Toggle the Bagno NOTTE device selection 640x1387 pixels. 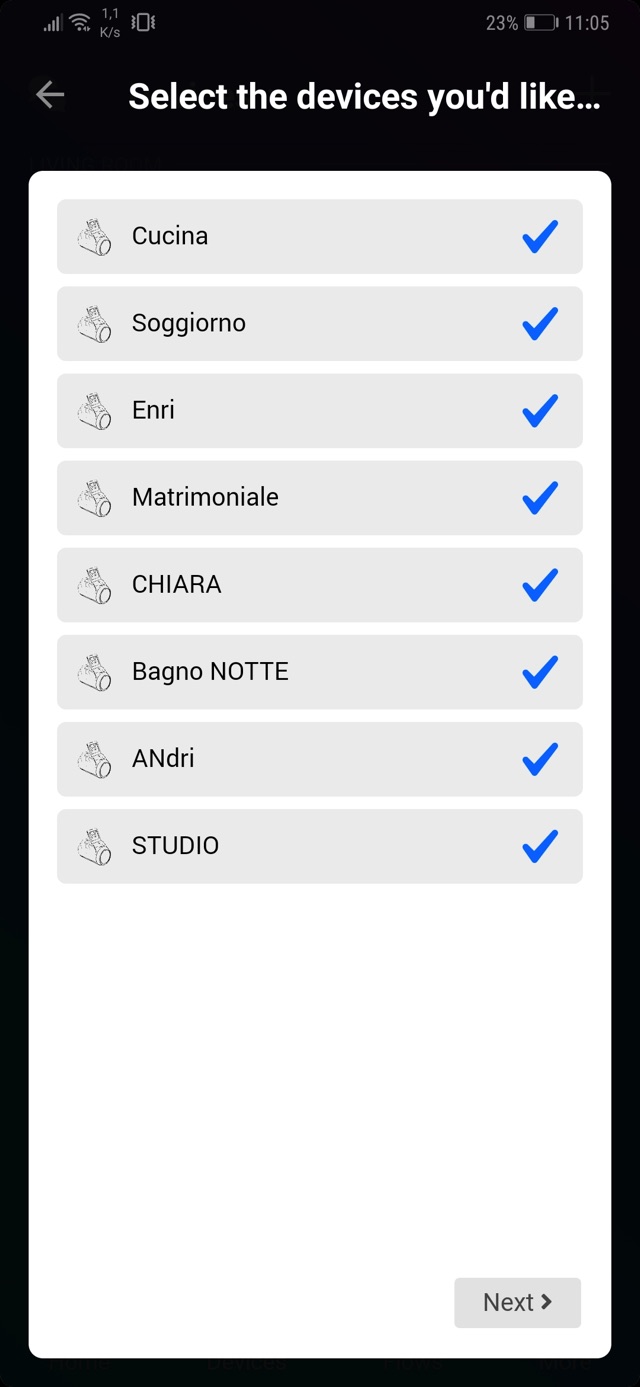click(x=539, y=672)
